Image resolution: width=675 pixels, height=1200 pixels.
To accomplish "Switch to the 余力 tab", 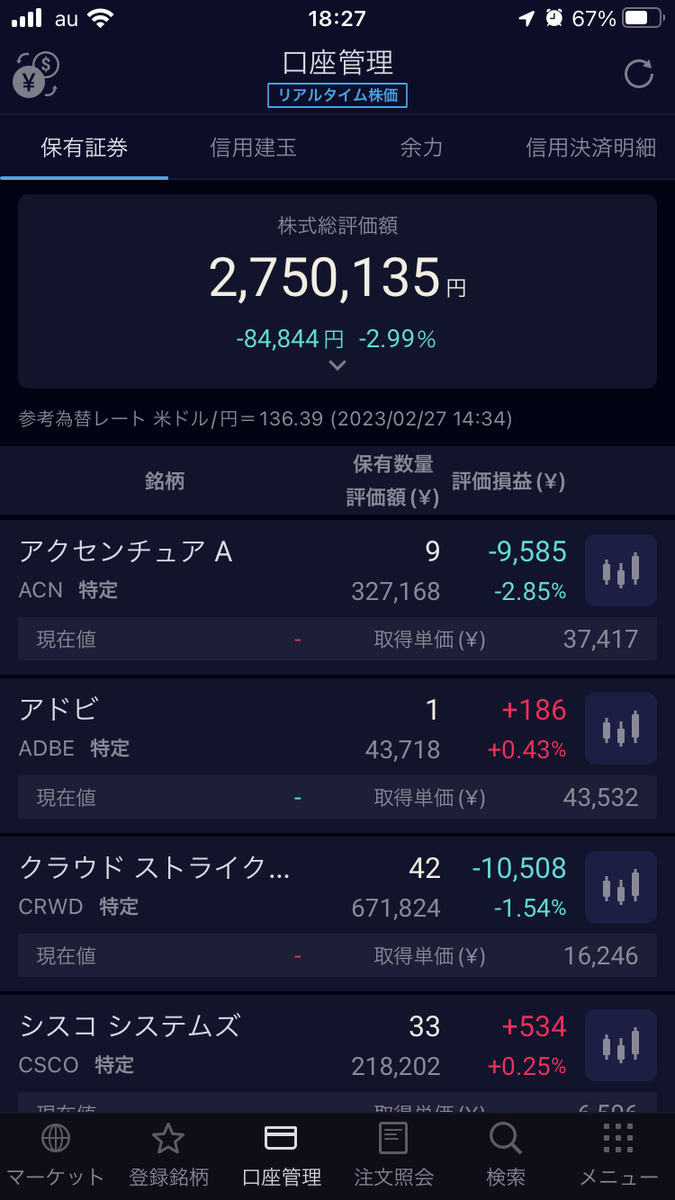I will (421, 148).
